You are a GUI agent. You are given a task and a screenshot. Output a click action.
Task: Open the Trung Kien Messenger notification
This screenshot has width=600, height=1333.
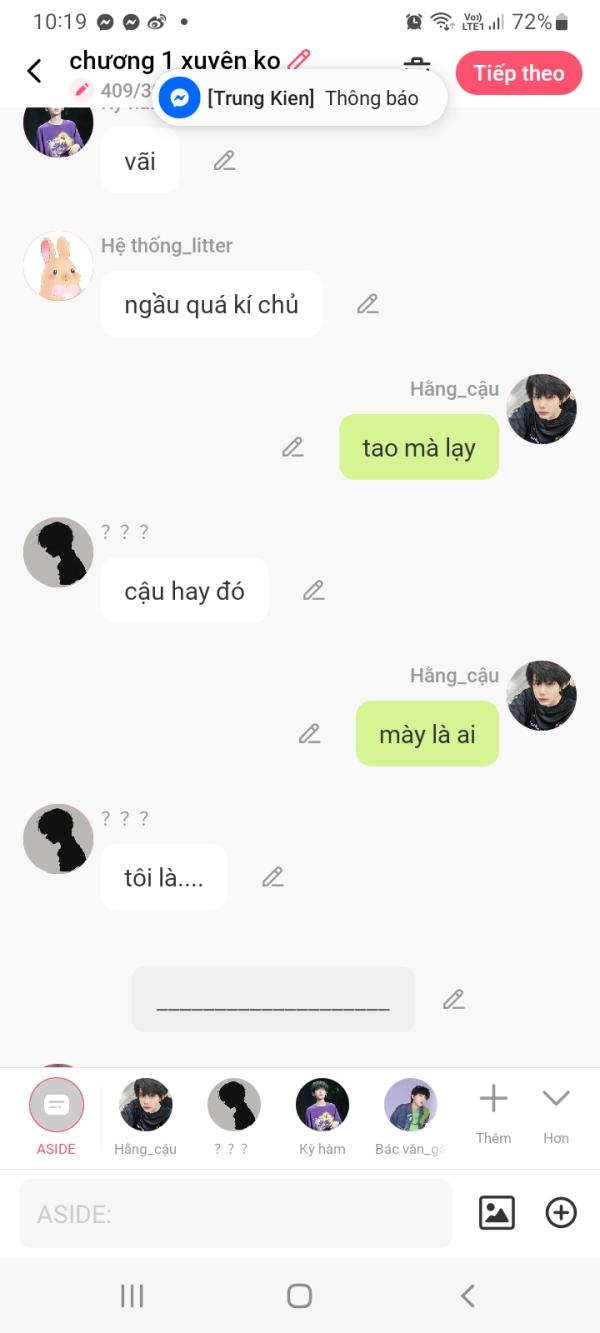[300, 98]
